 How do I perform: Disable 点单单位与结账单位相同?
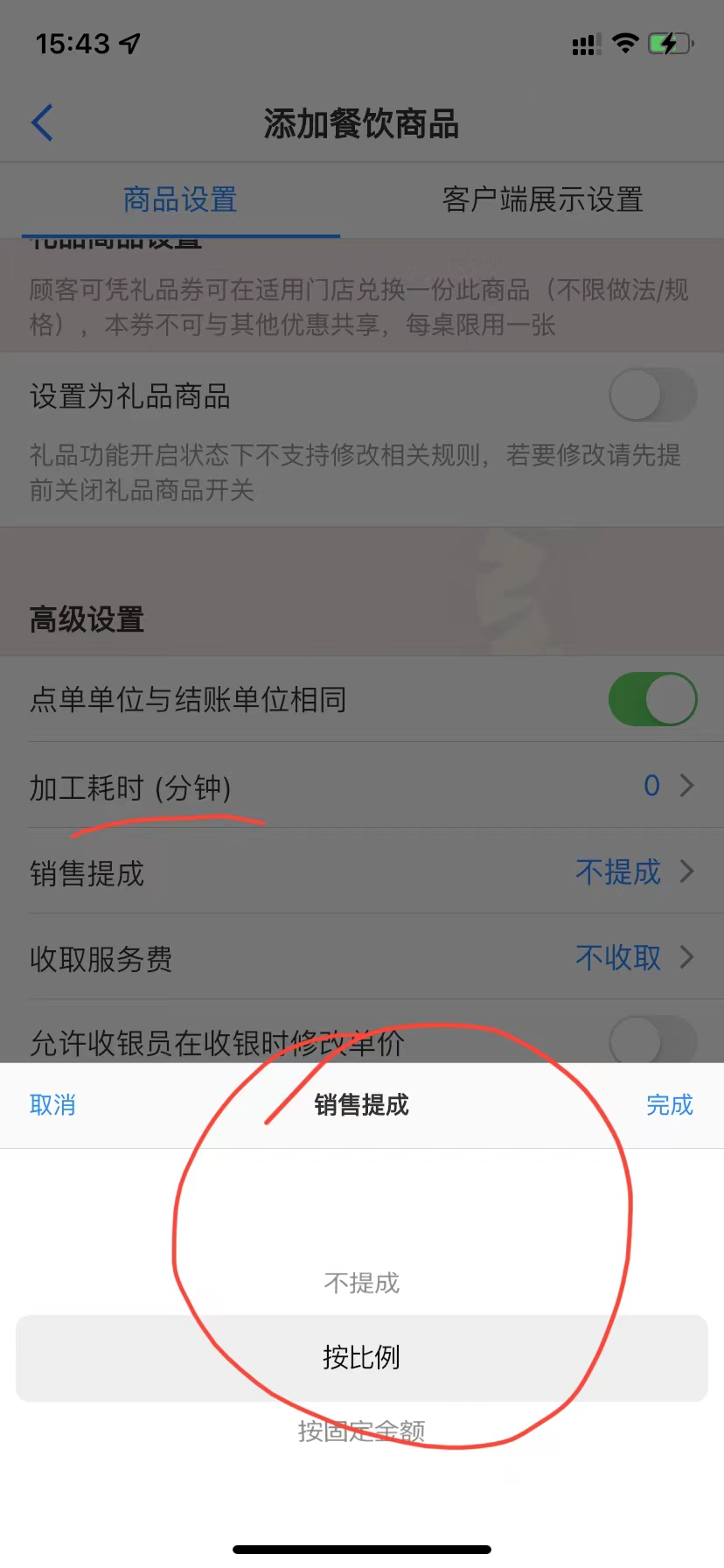(652, 699)
